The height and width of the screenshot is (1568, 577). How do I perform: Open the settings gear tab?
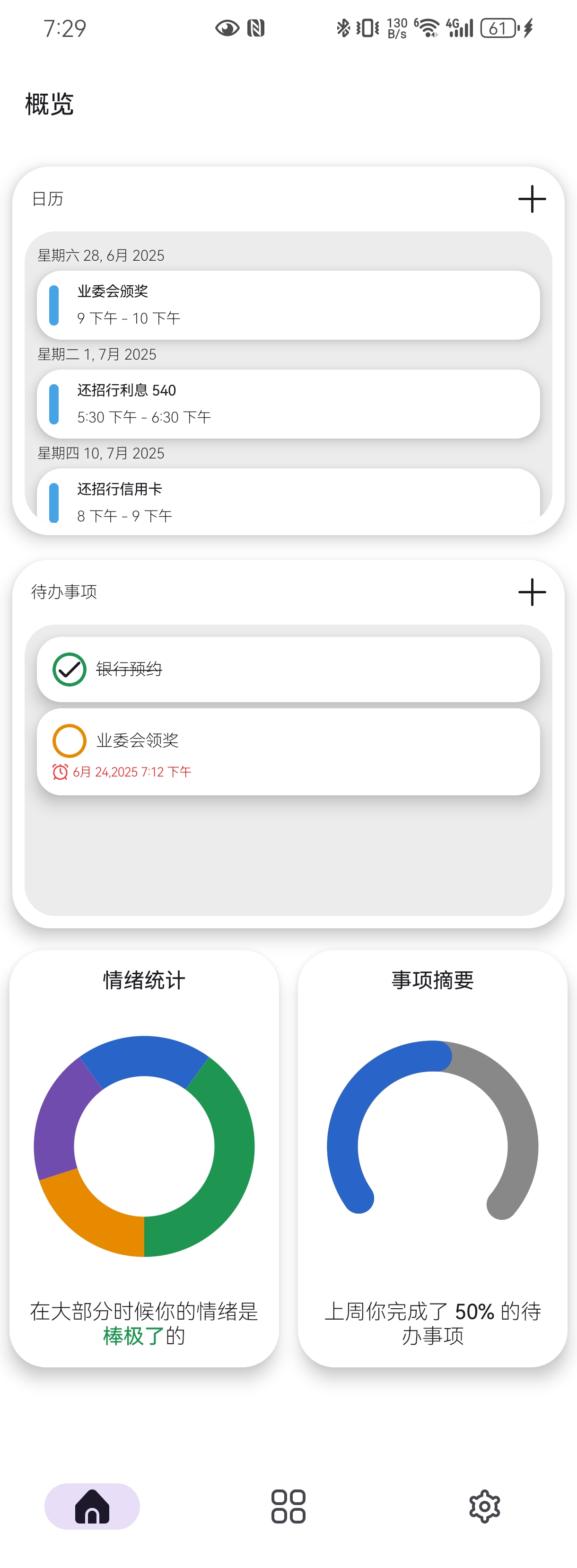[484, 1506]
